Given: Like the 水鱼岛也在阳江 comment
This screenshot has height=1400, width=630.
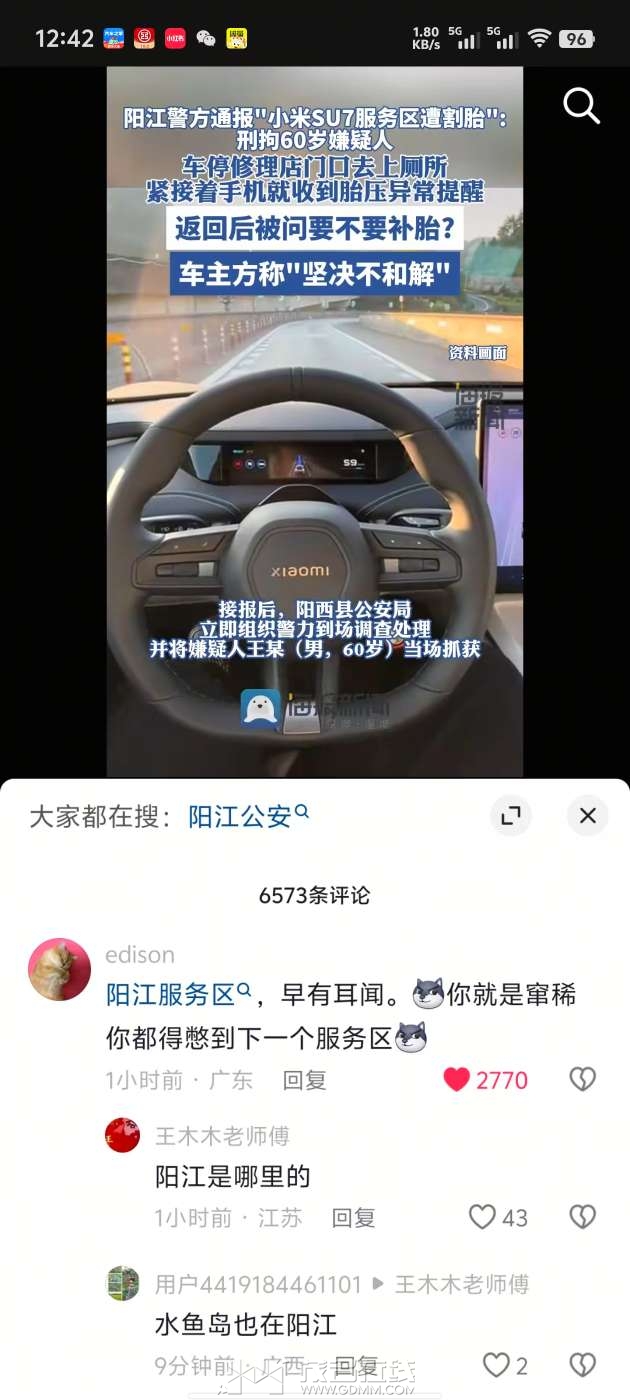Looking at the screenshot, I should click(x=496, y=1365).
